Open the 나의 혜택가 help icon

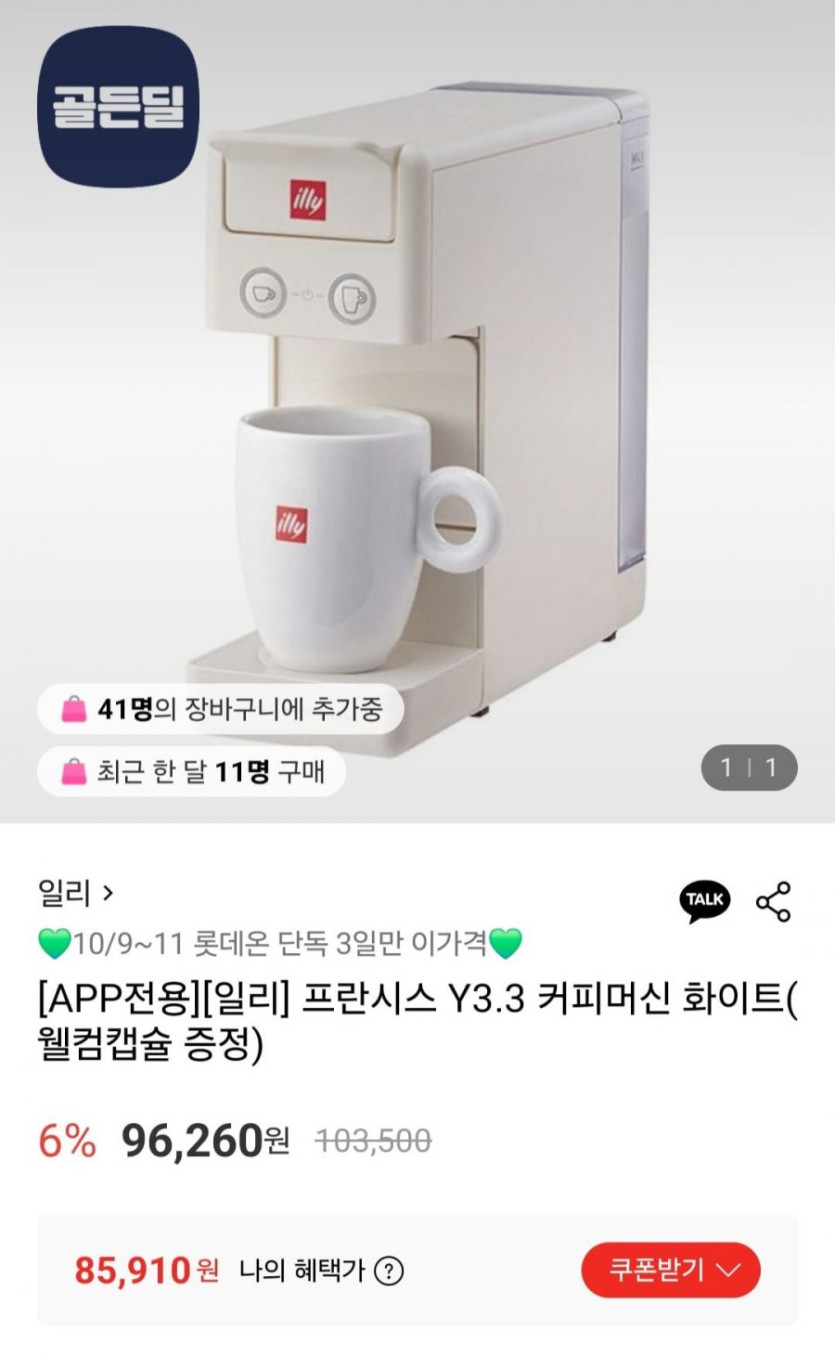click(x=389, y=1272)
